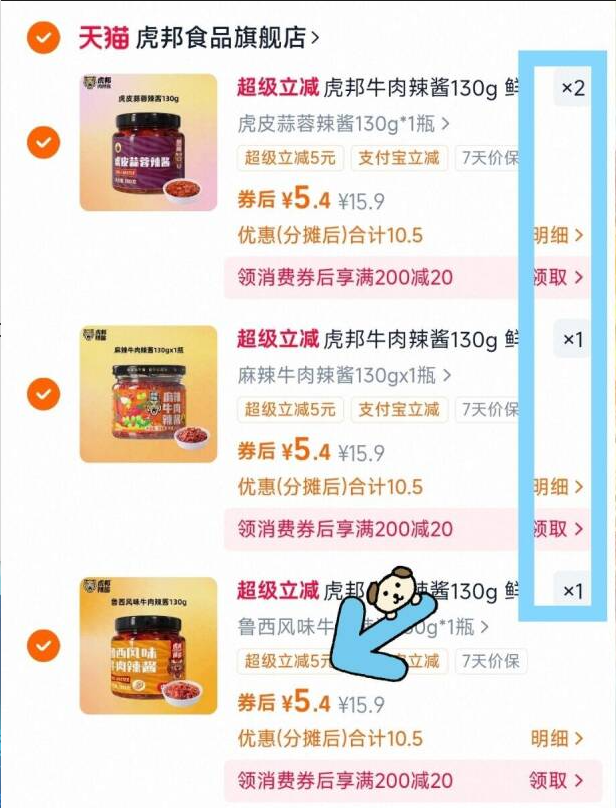
Task: Uncheck the 虎皮蒜蓉辣酱 item checkbox
Action: coord(42,142)
